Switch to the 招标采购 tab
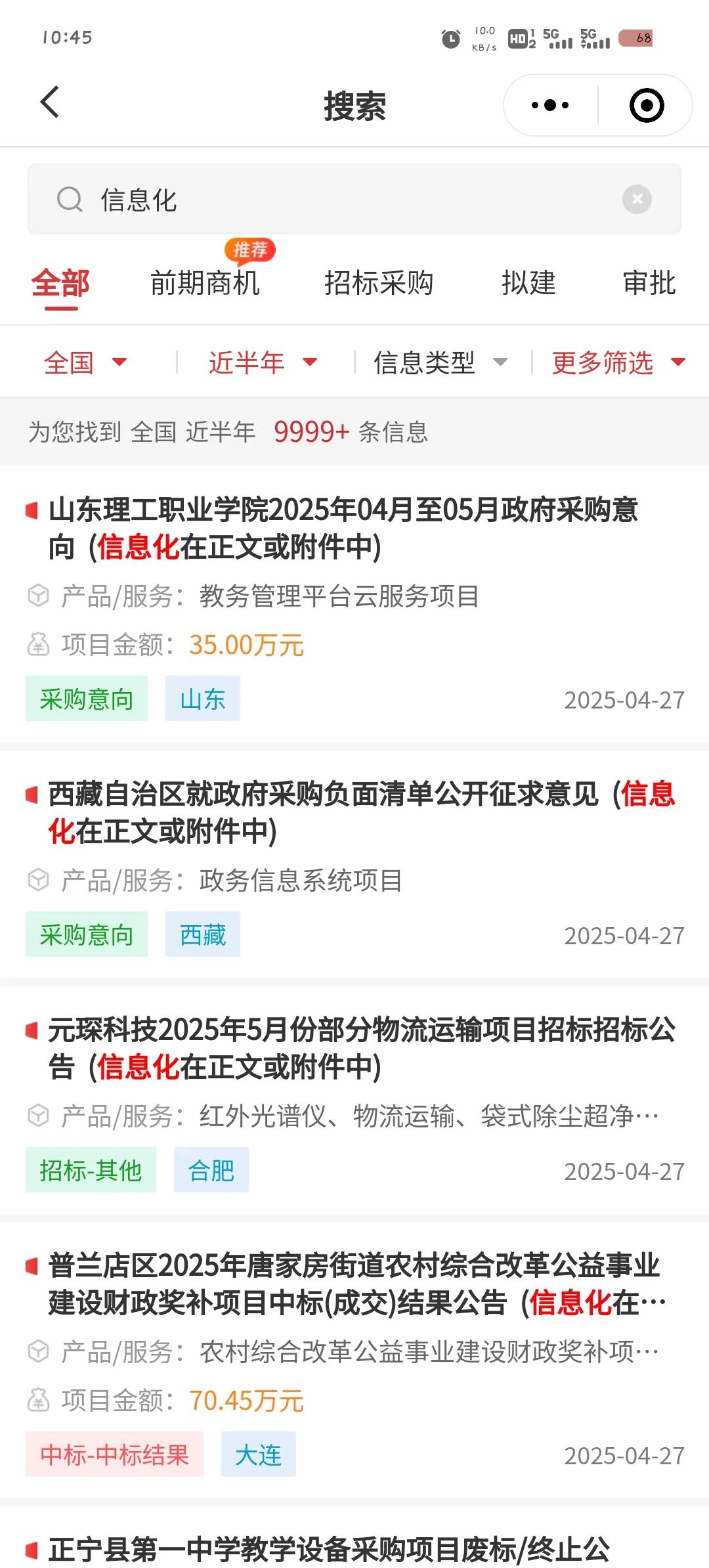The height and width of the screenshot is (1568, 709). [379, 284]
